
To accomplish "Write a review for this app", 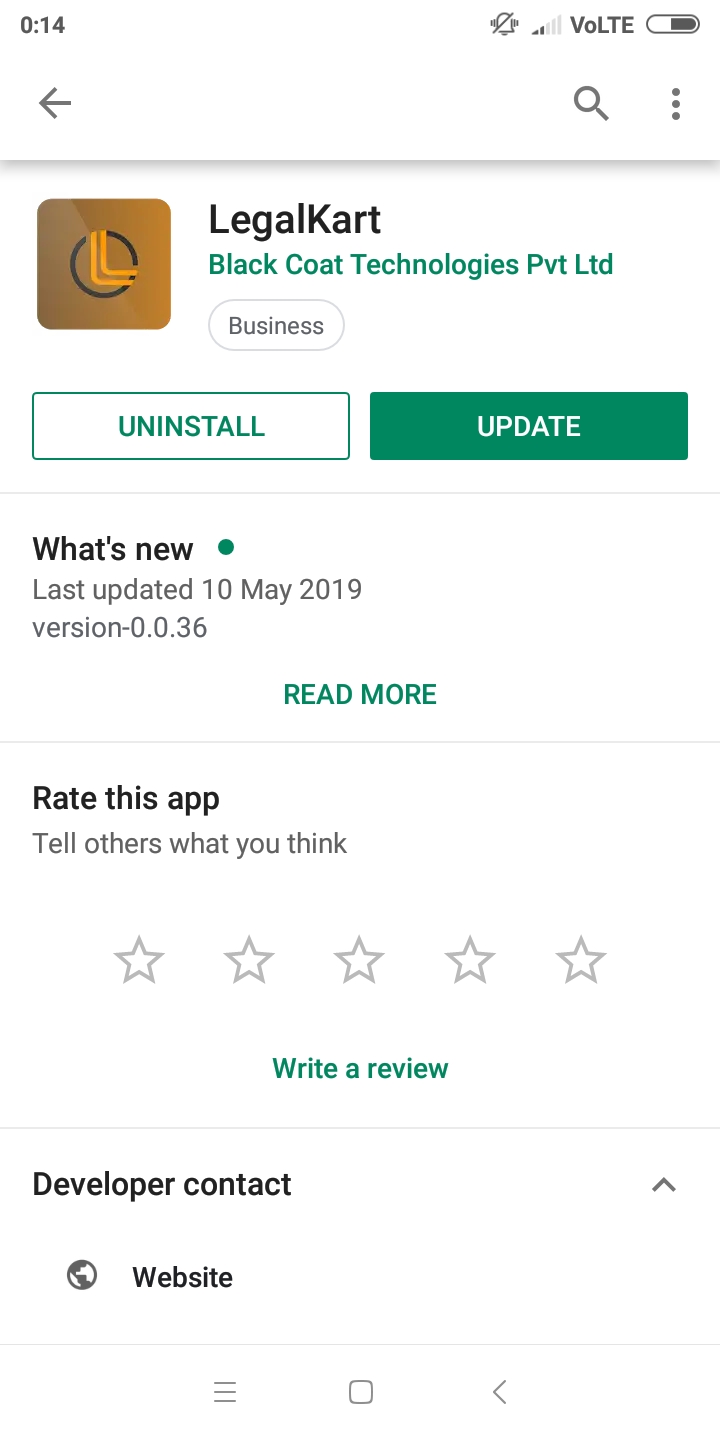I will click(x=360, y=1068).
